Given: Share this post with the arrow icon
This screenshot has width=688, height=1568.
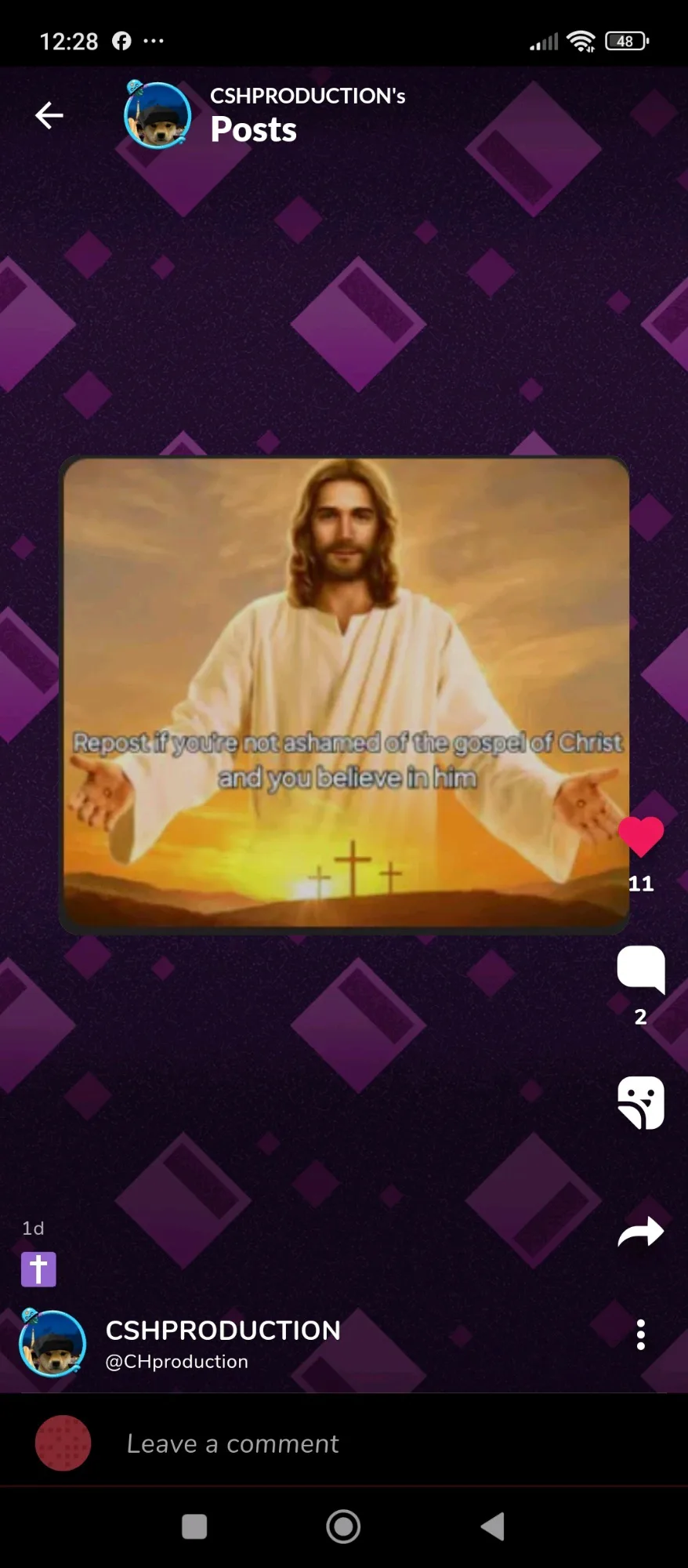Looking at the screenshot, I should click(x=640, y=1232).
